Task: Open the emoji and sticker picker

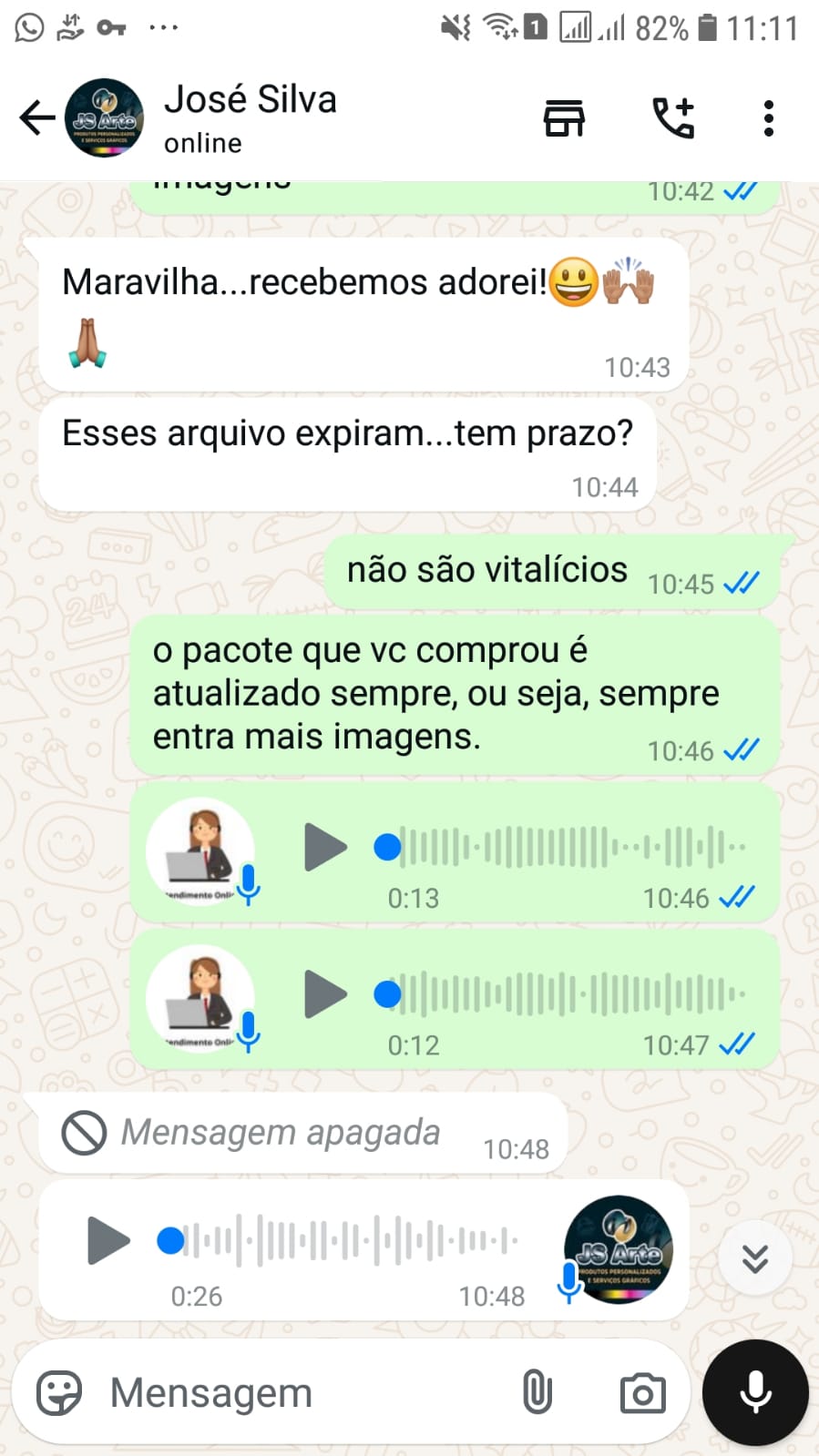Action: click(59, 1393)
